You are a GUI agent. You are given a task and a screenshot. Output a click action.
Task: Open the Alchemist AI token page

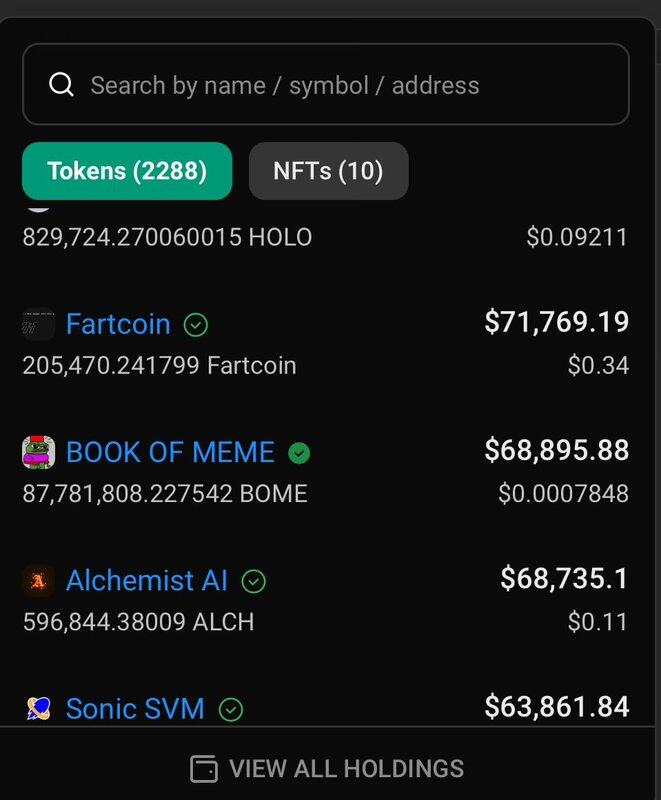(x=147, y=580)
